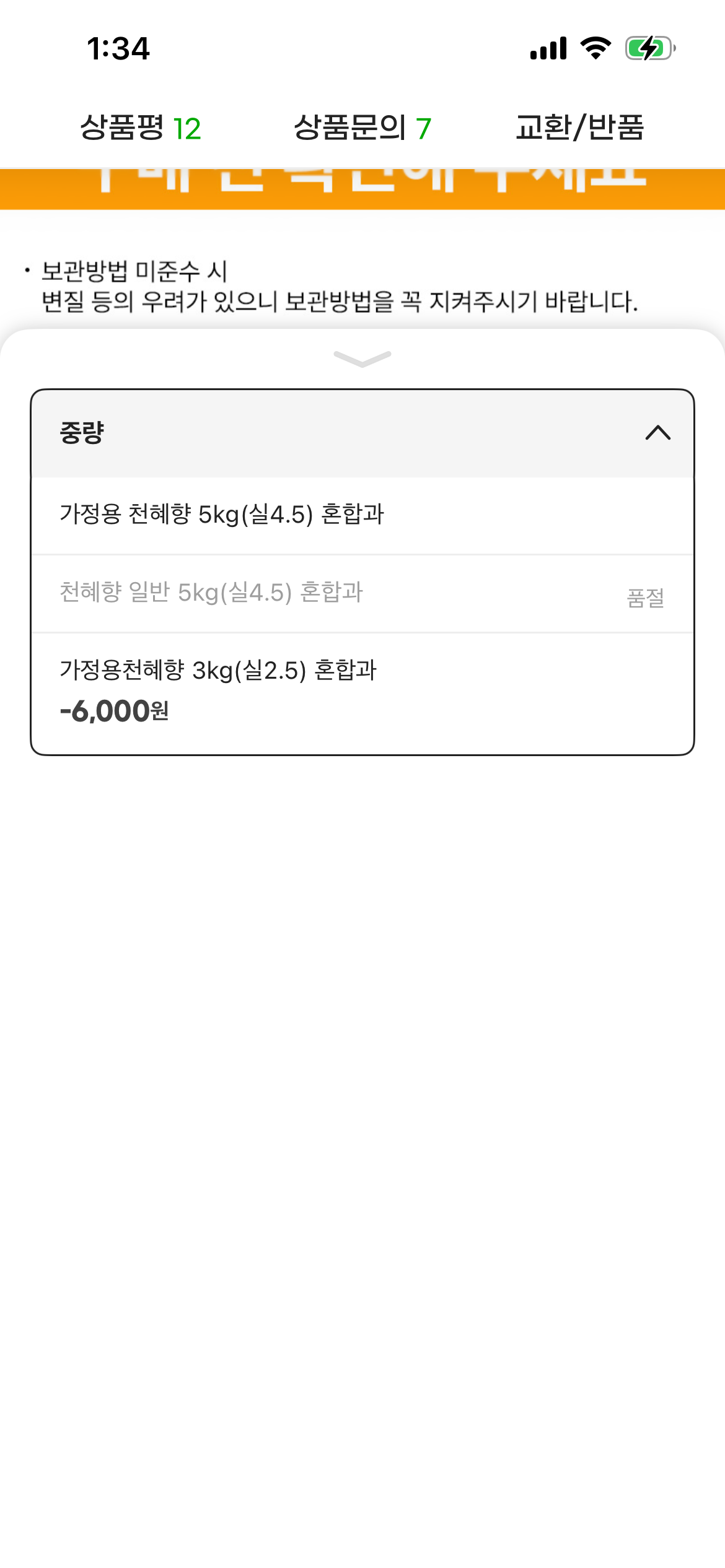This screenshot has width=725, height=1568.
Task: Go to the 교환/반품 tab
Action: tap(580, 128)
